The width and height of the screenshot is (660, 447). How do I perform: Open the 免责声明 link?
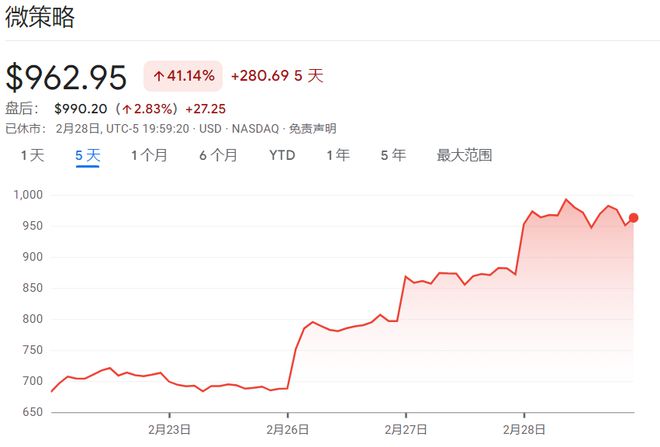pos(312,128)
